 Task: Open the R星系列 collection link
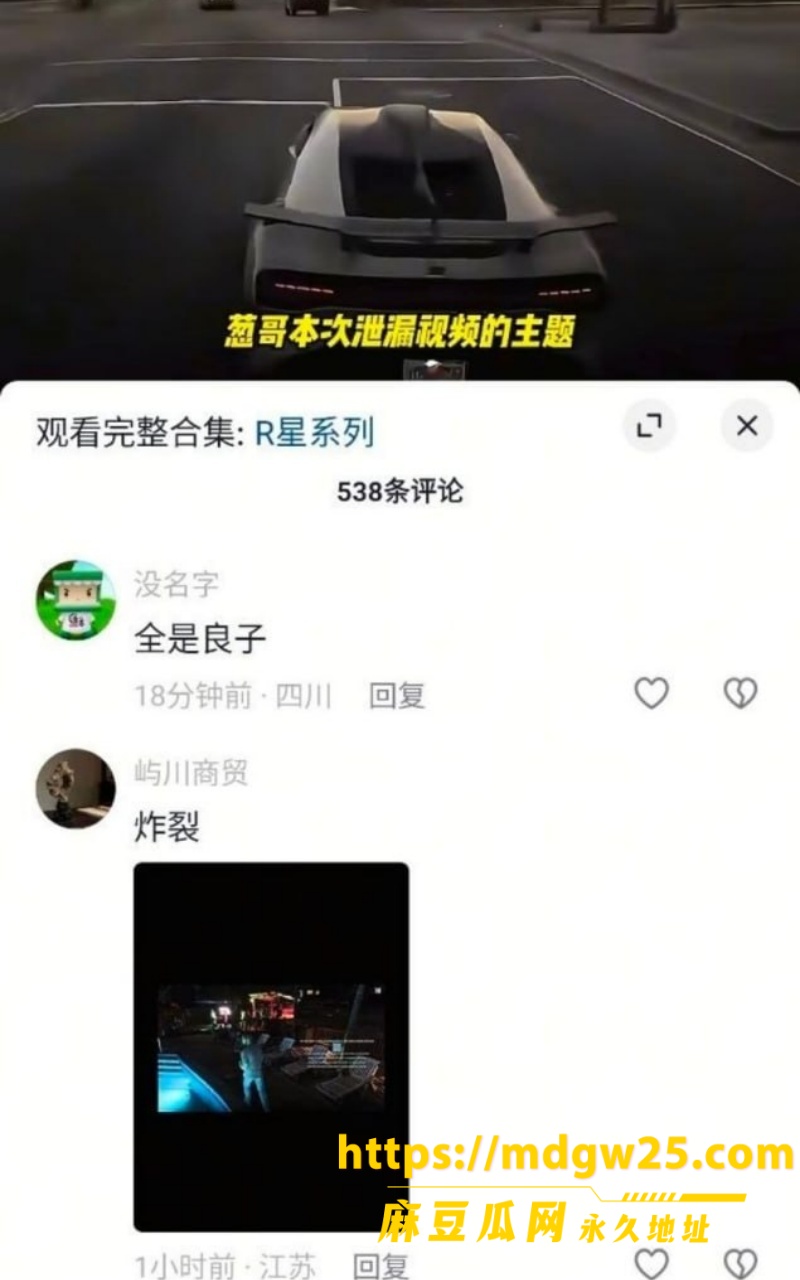point(315,432)
